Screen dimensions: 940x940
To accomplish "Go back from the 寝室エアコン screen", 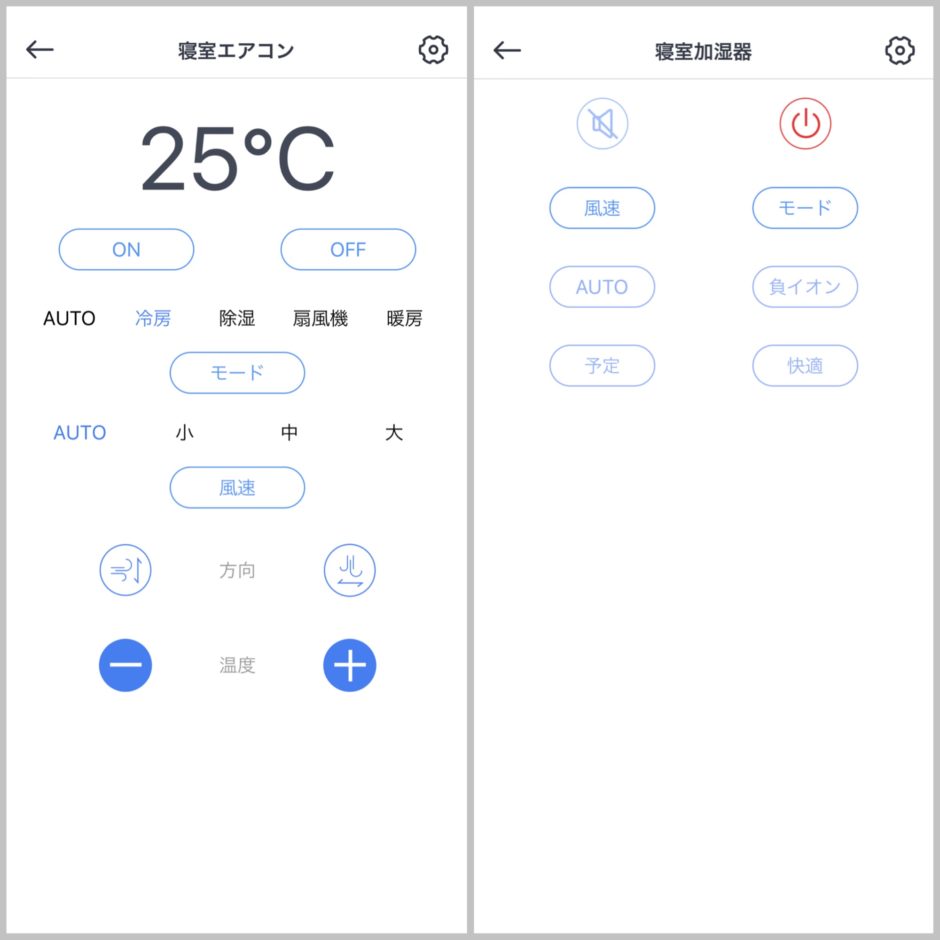I will click(40, 50).
